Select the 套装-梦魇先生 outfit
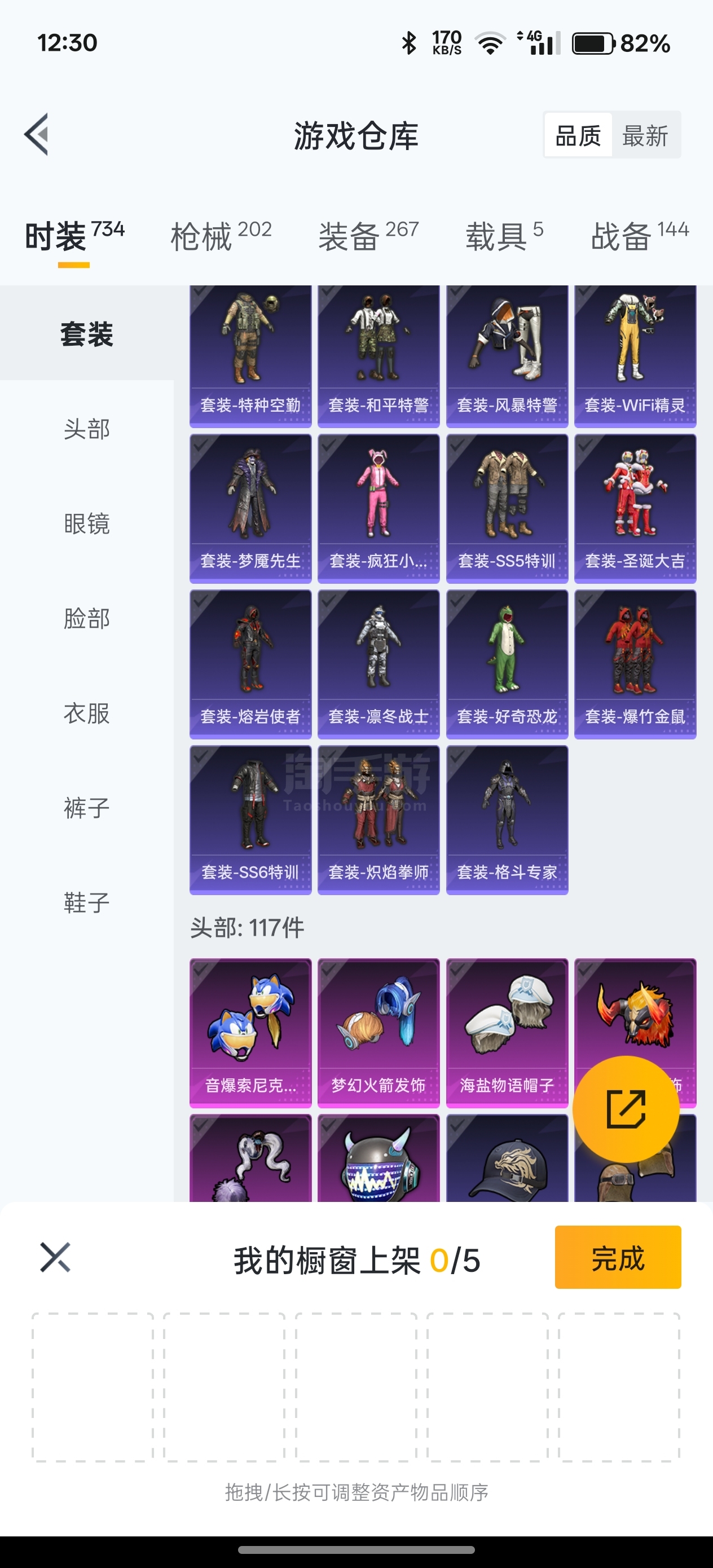This screenshot has width=713, height=1568. (x=250, y=508)
